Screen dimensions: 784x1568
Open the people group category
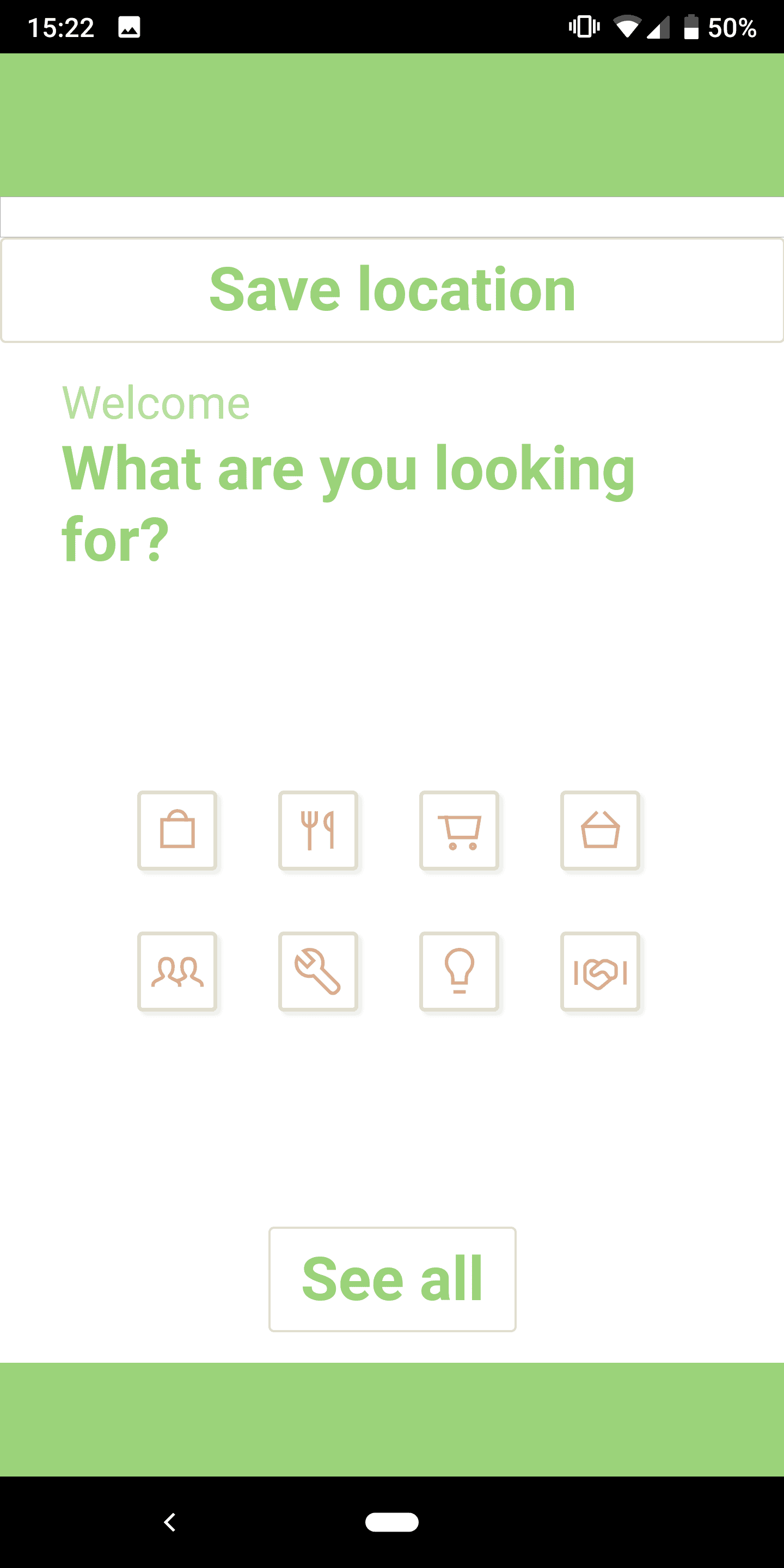point(177,971)
